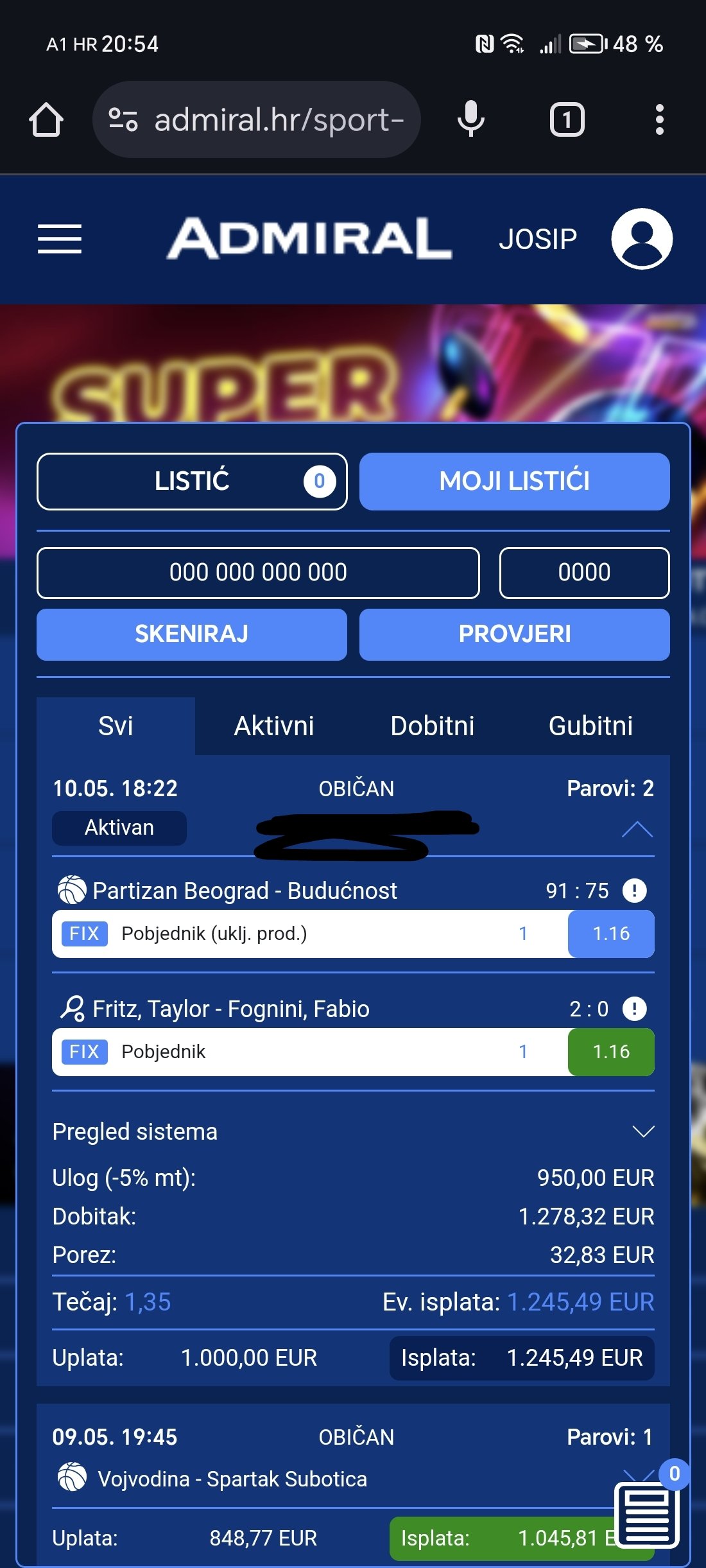Tap the admiral.hr address bar

coord(257,119)
